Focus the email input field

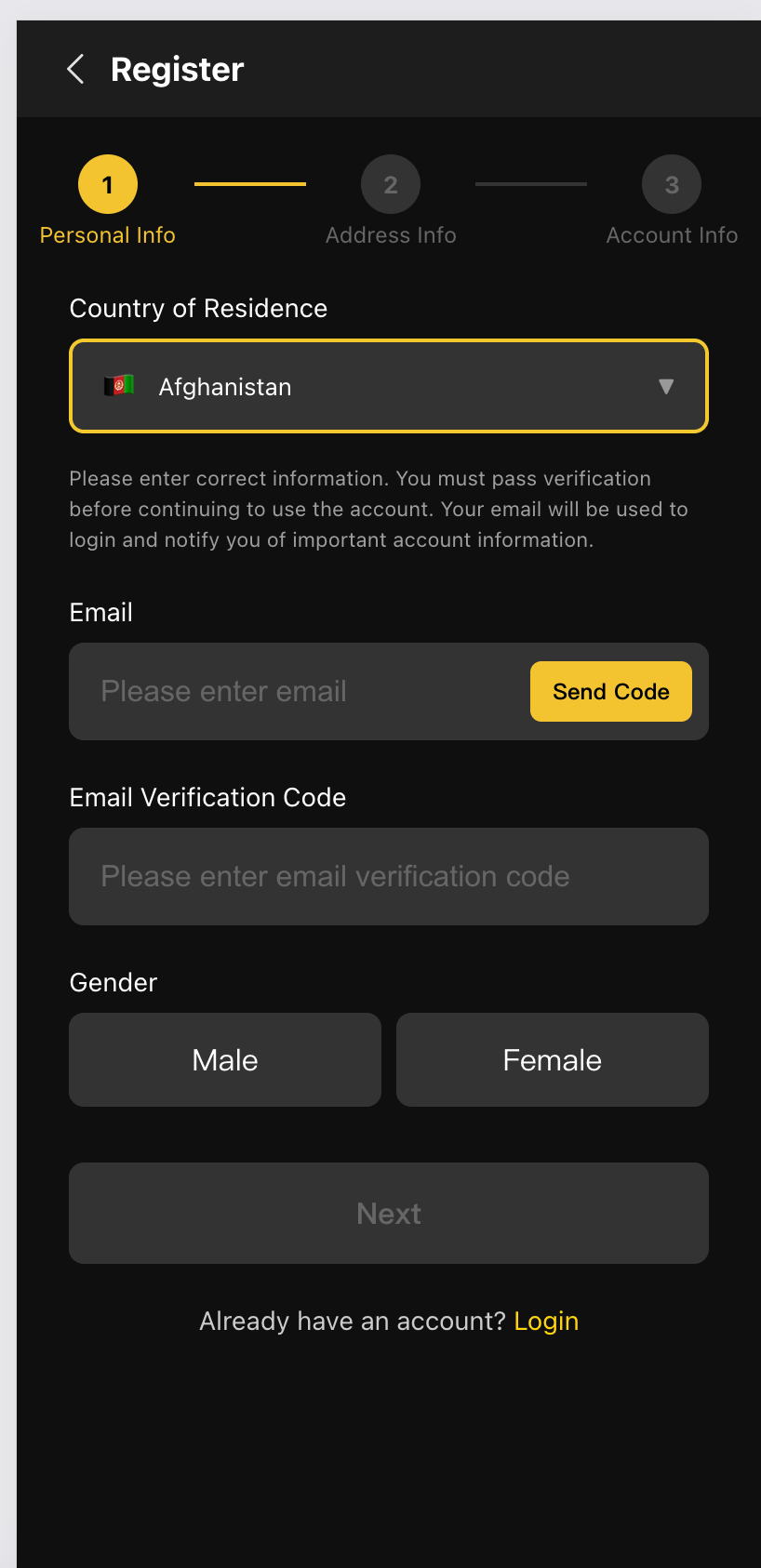pyautogui.click(x=298, y=691)
